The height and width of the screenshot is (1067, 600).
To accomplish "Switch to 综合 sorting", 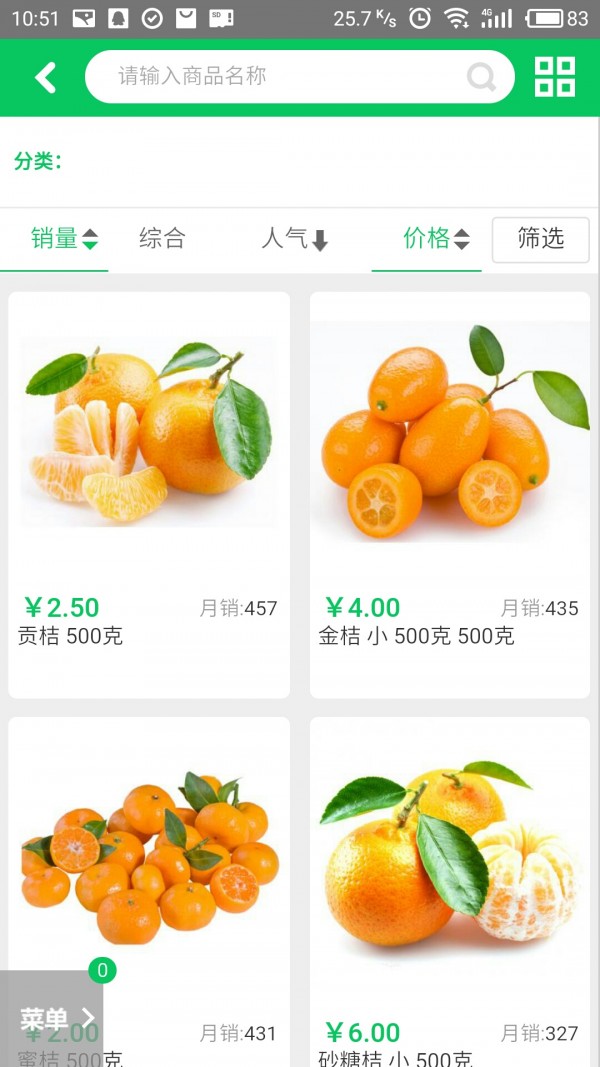I will pyautogui.click(x=162, y=239).
